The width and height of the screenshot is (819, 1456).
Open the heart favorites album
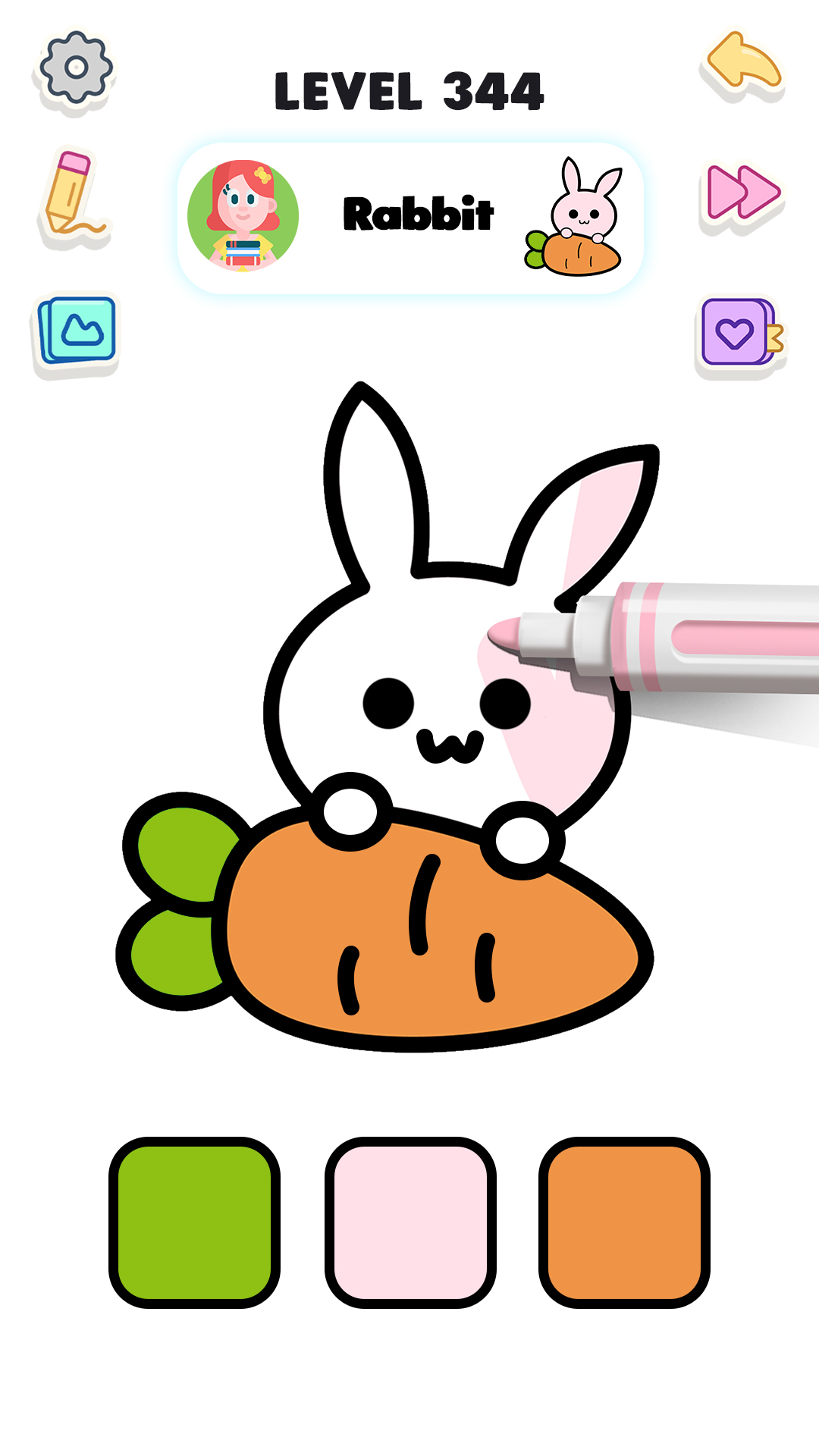point(739,332)
